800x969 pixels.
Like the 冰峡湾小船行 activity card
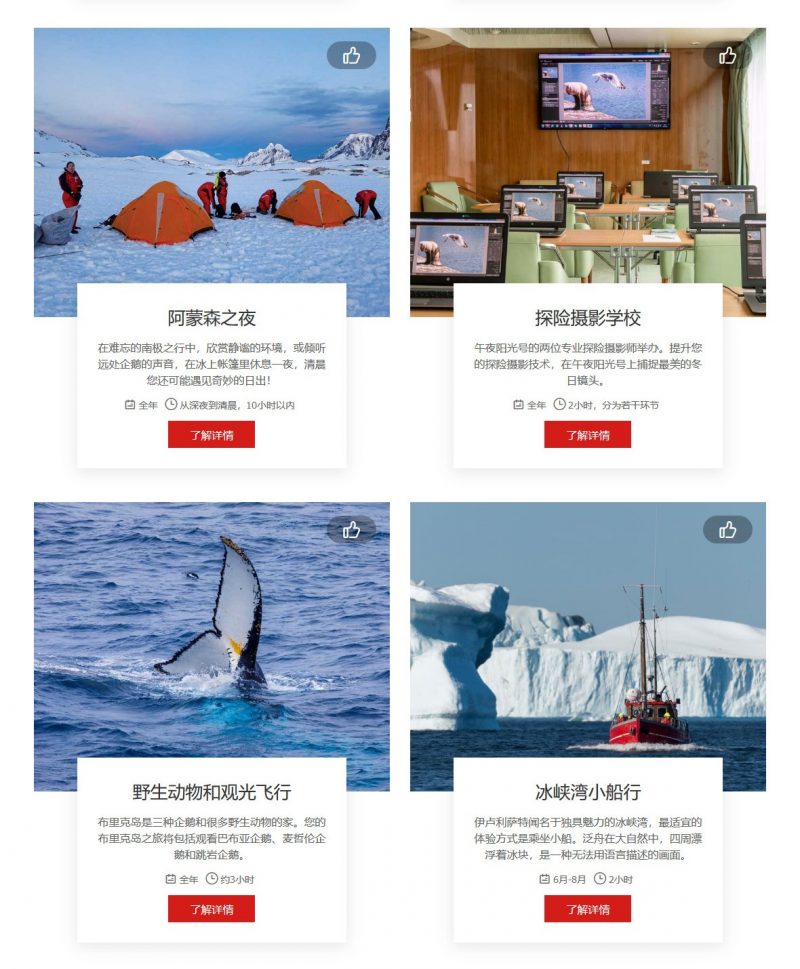pyautogui.click(x=727, y=530)
